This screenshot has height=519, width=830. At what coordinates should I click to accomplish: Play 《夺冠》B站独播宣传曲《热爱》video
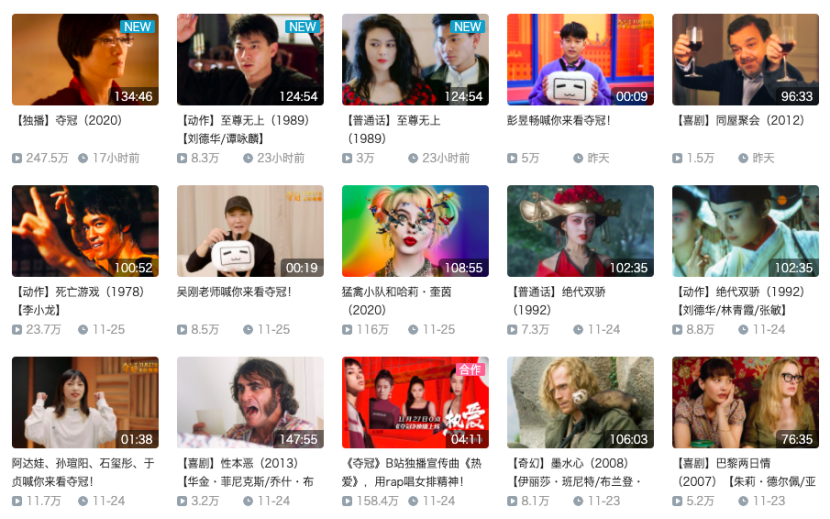tap(415, 403)
